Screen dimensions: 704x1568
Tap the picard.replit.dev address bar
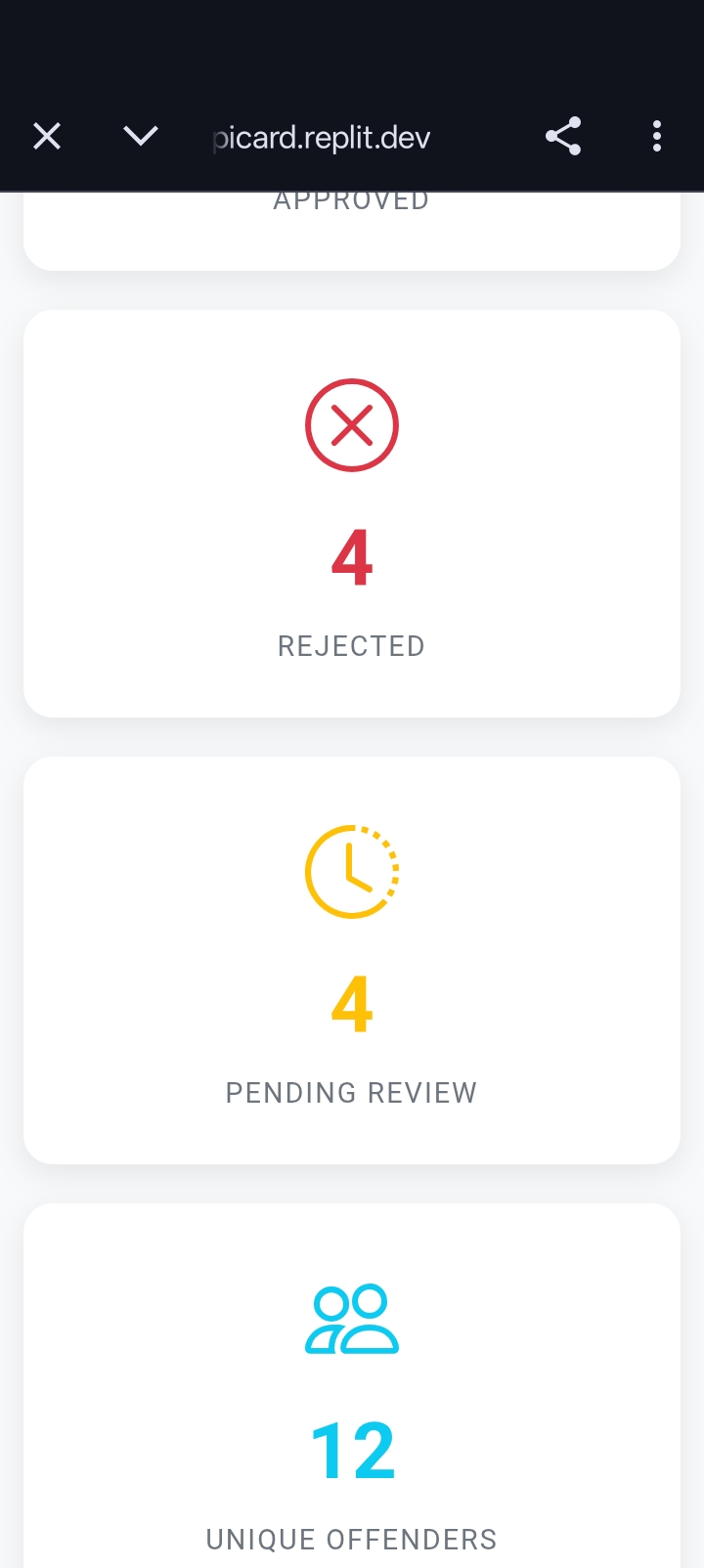click(323, 136)
